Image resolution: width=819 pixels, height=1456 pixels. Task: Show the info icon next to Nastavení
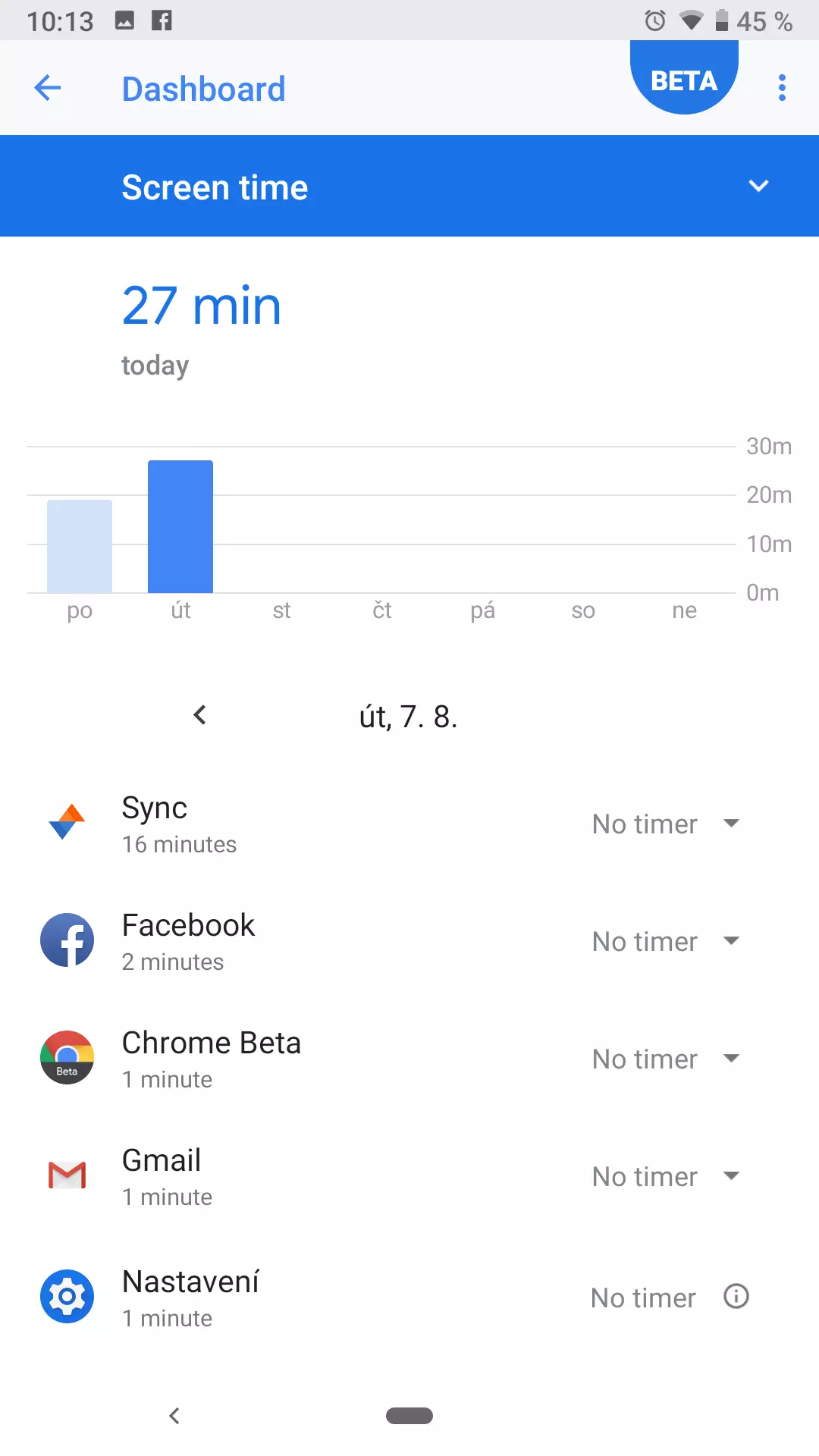coord(736,1296)
